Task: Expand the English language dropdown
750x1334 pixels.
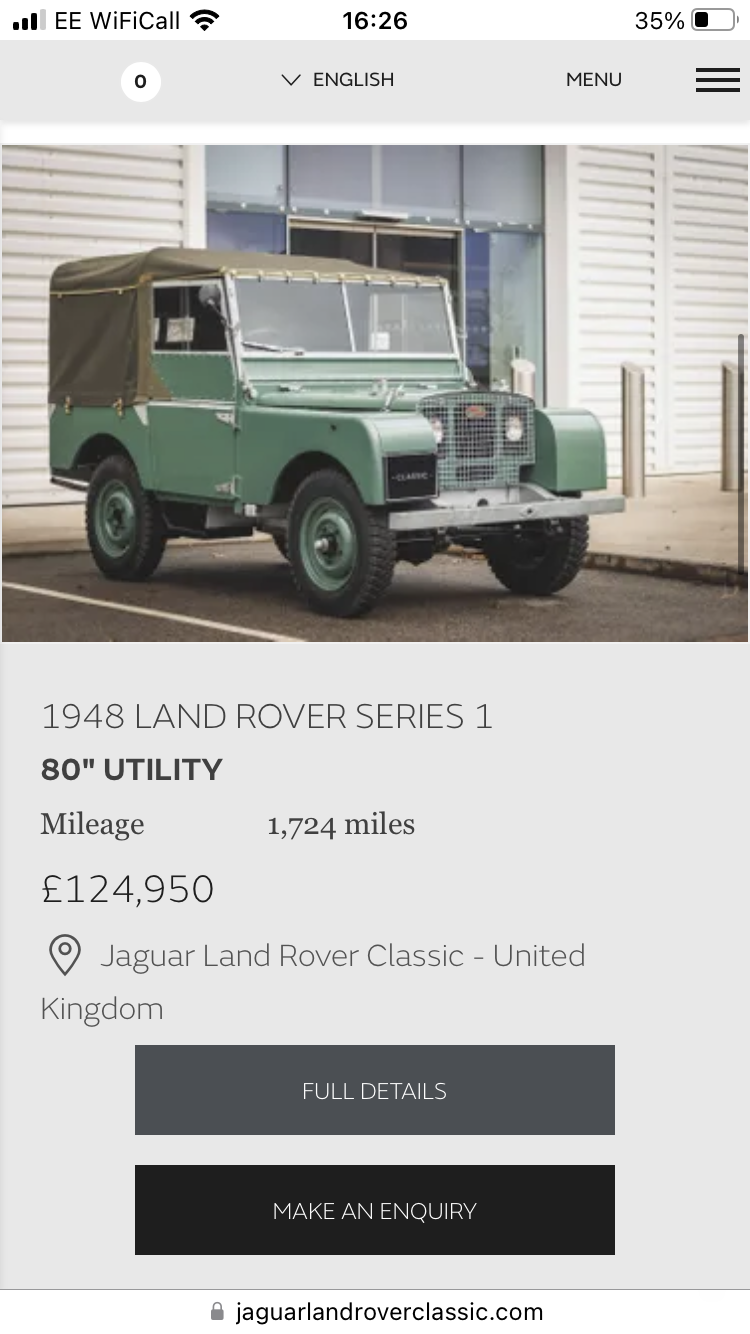Action: [338, 80]
